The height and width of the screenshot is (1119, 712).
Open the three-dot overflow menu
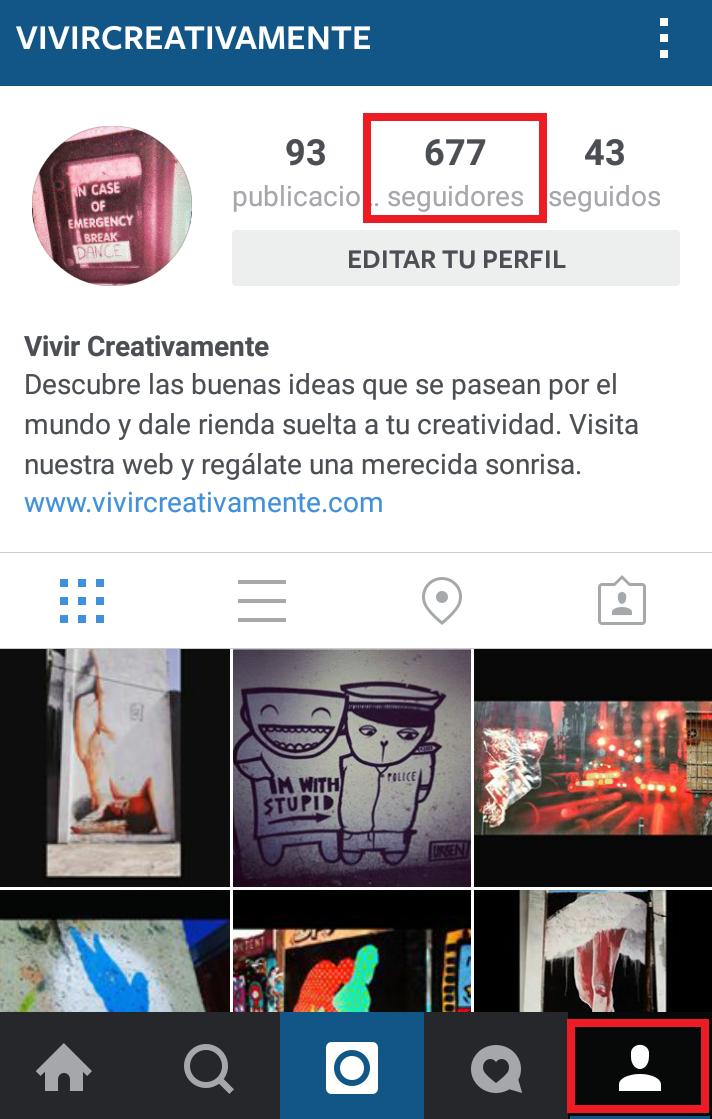[x=664, y=39]
